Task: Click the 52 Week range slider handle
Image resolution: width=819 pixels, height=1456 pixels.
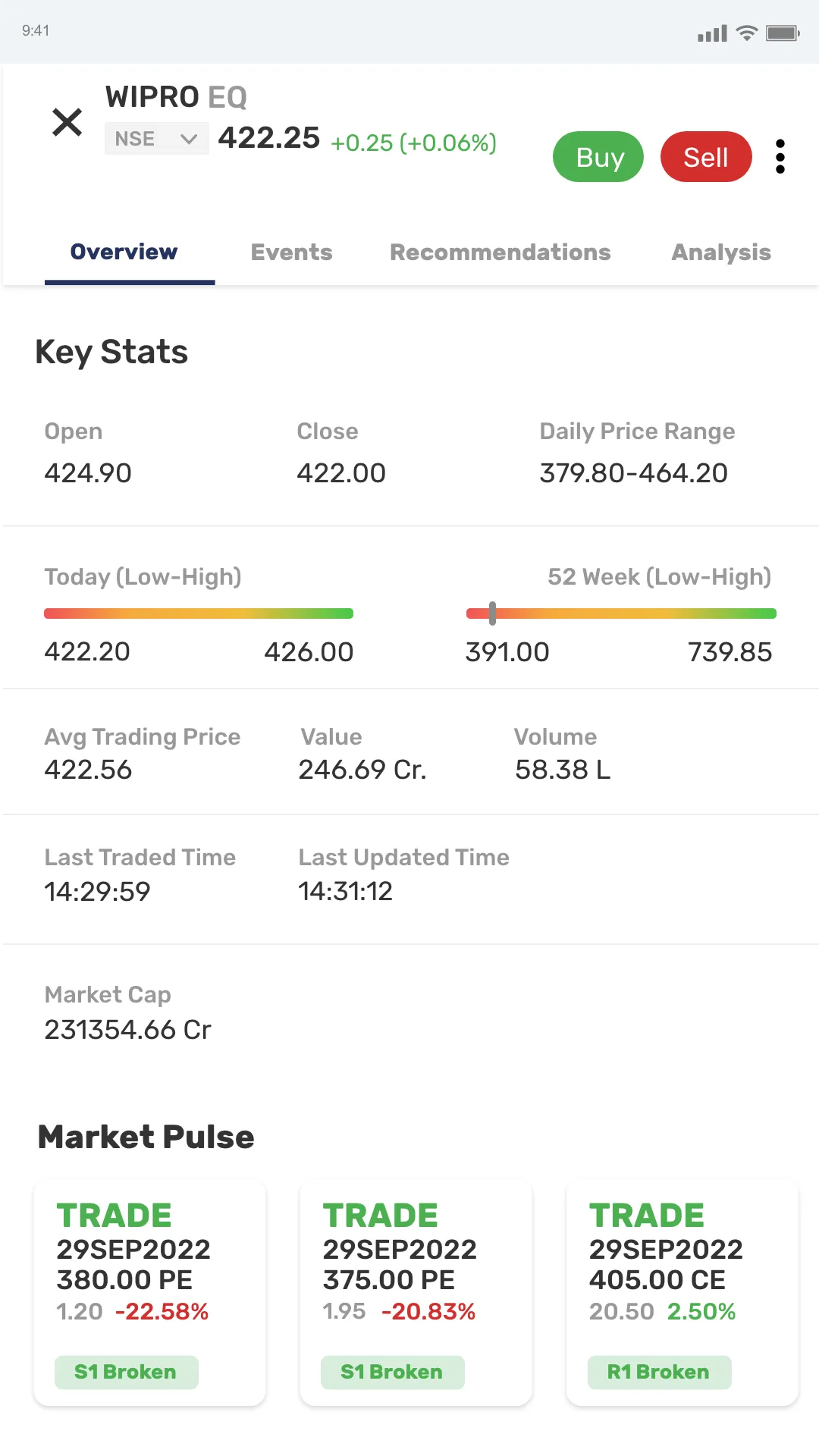Action: click(492, 613)
